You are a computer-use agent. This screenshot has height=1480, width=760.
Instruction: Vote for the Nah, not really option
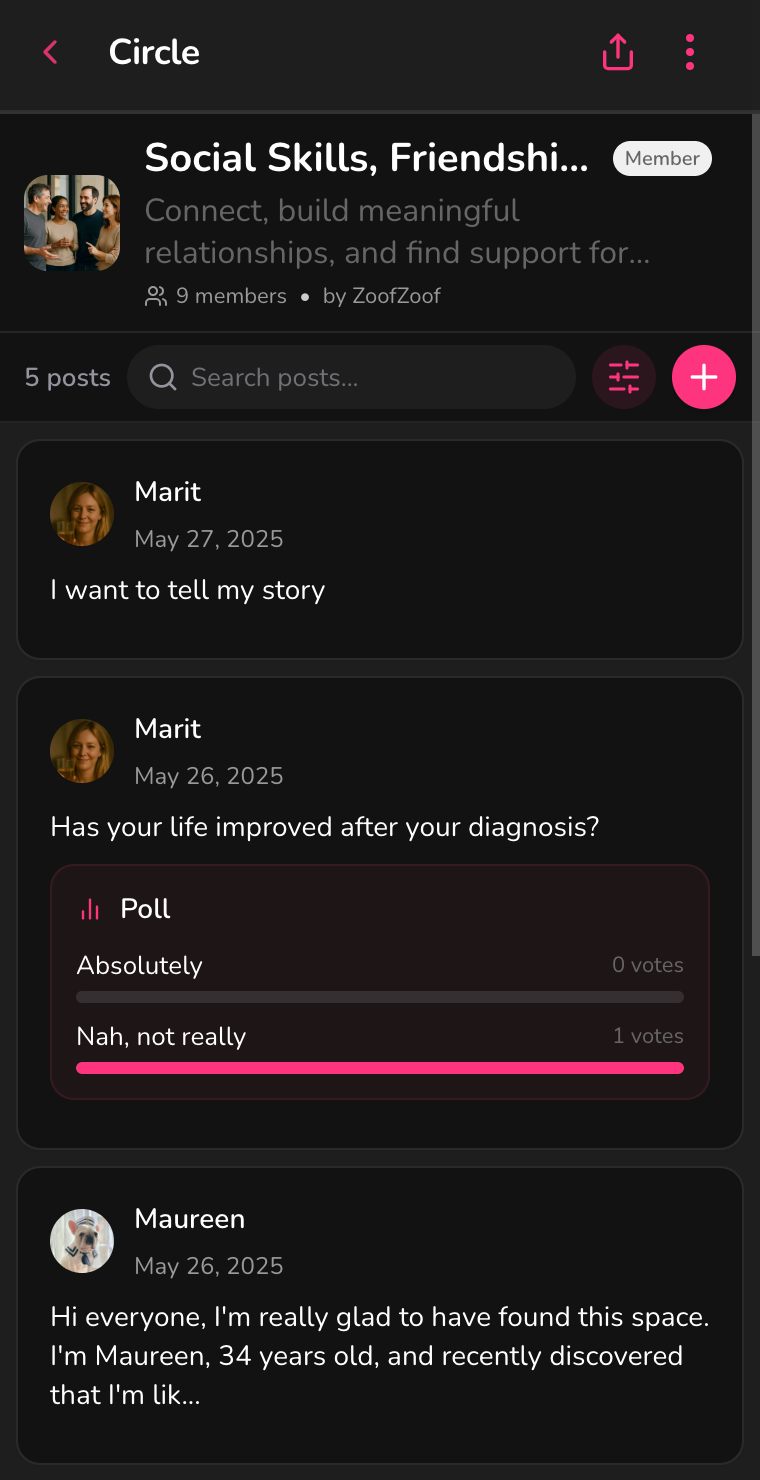380,1047
